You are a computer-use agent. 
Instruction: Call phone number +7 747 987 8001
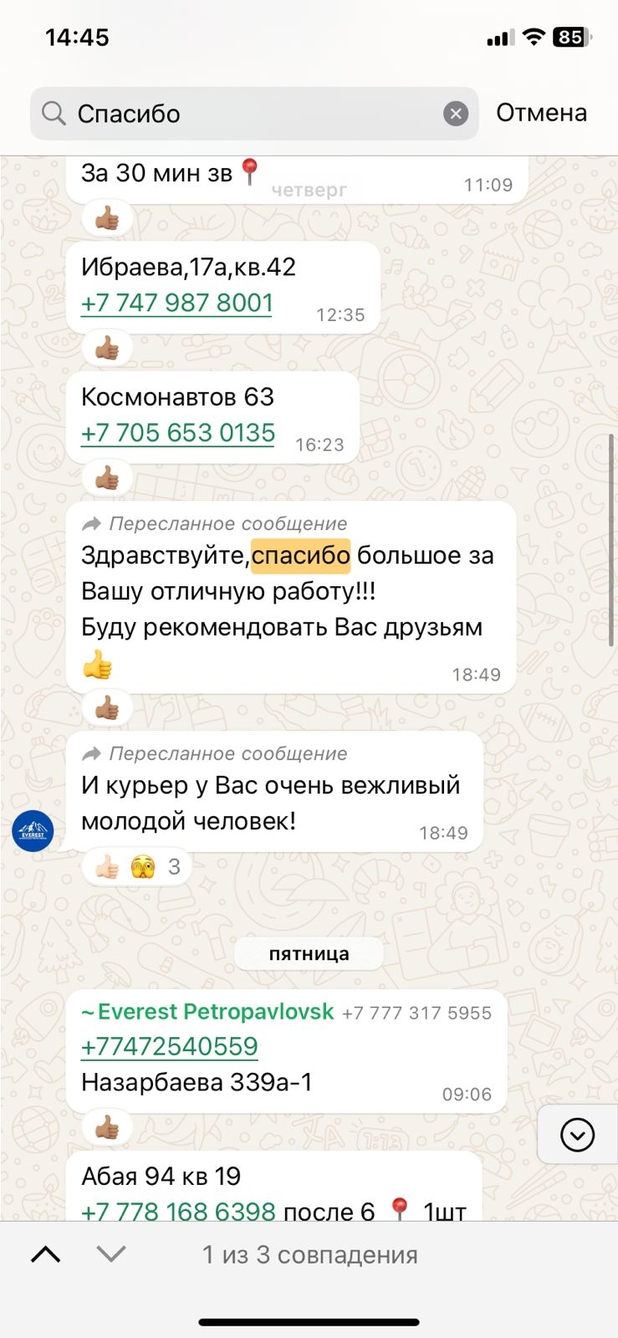click(x=177, y=303)
